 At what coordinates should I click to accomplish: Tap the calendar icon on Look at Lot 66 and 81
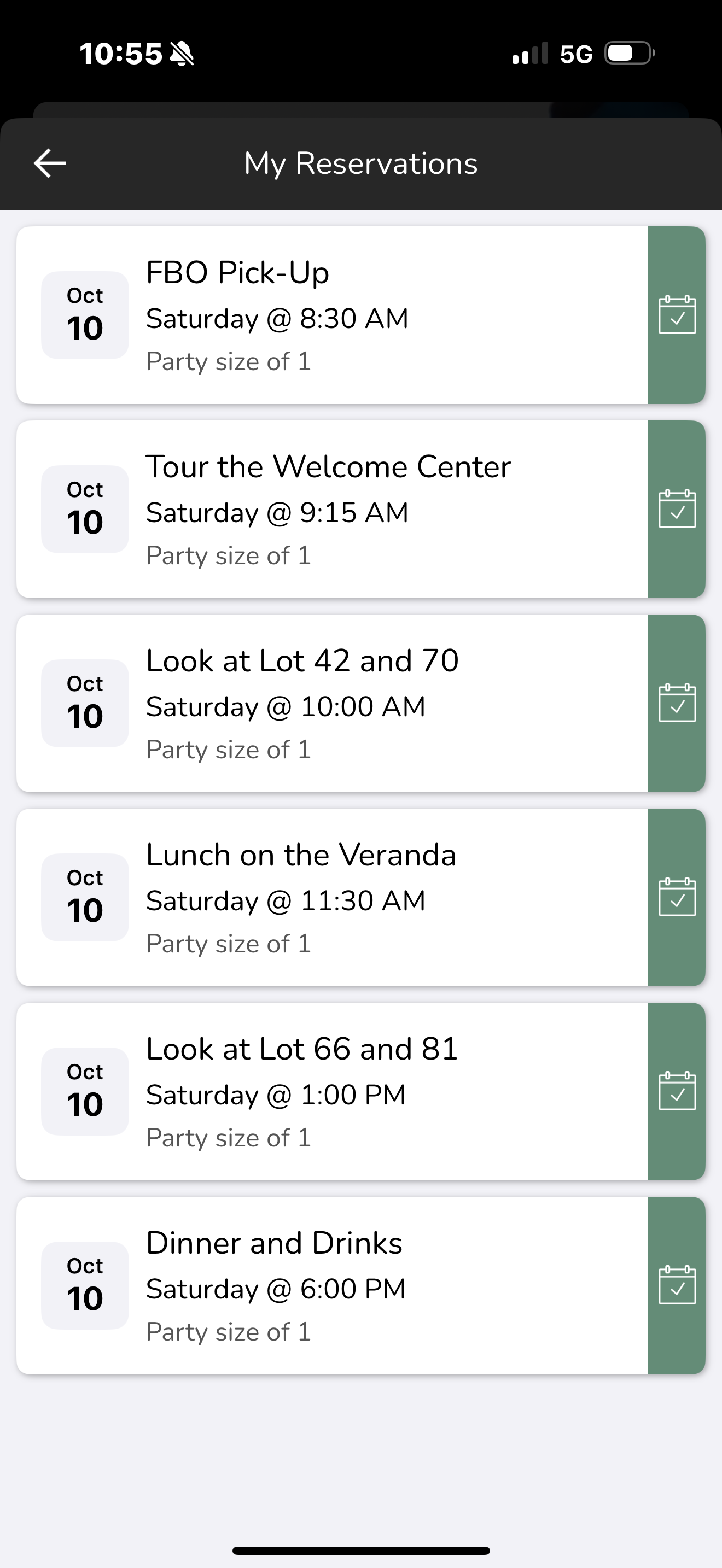(677, 1091)
